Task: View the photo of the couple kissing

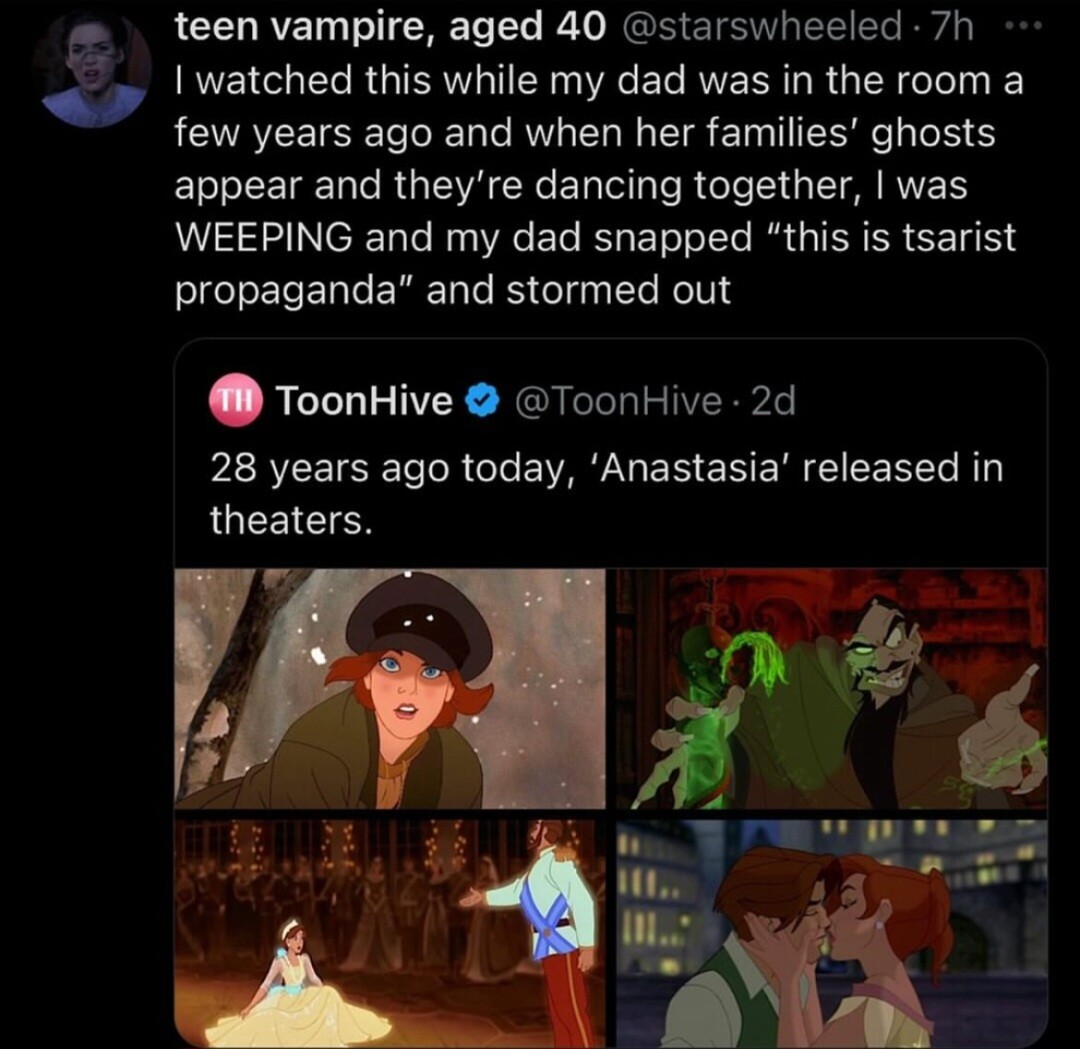Action: 831,932
